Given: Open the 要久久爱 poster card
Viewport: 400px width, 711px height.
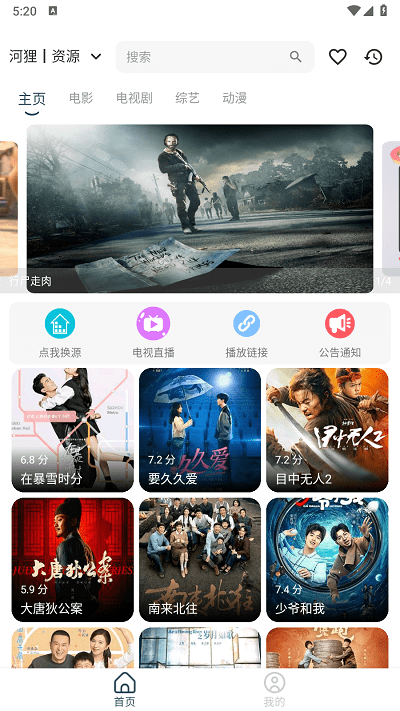Looking at the screenshot, I should coord(200,430).
